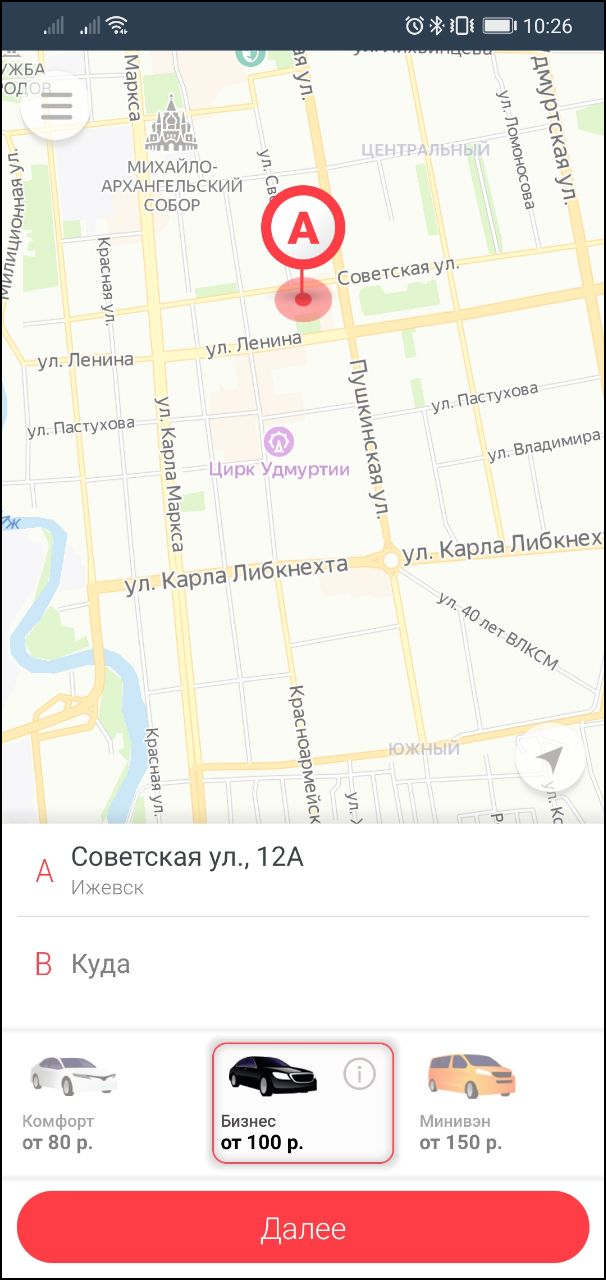
Task: Edit pickup address Советская ул., 12А
Action: point(303,870)
